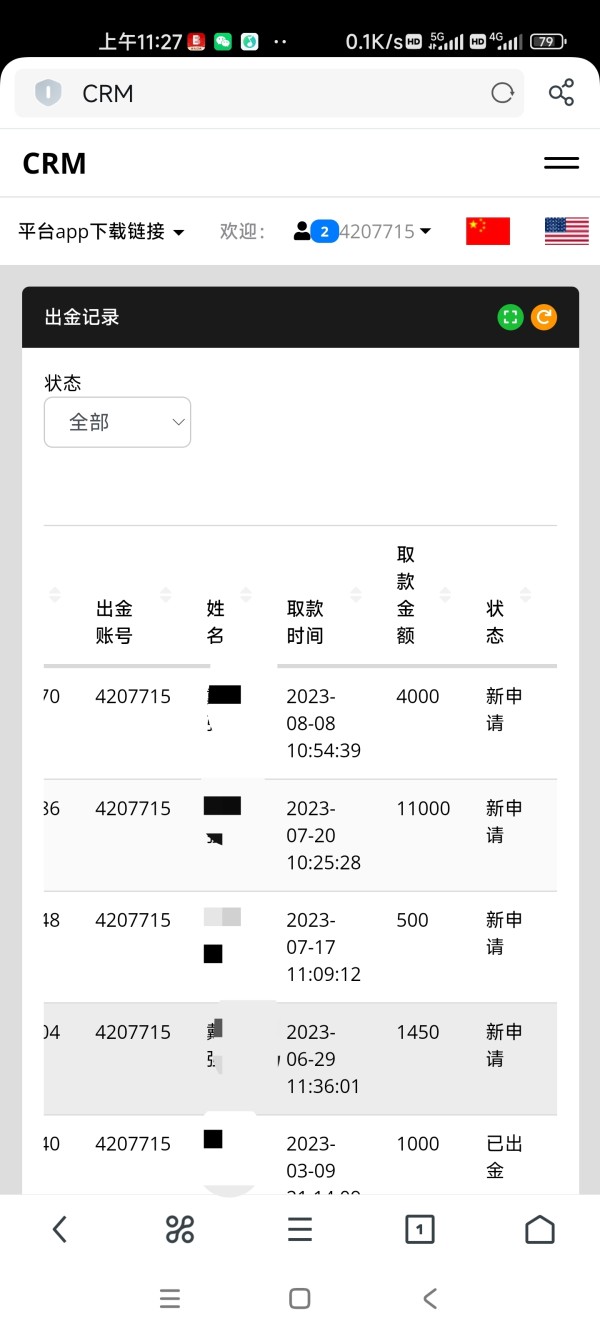Reload the page from the address bar
Screen dimensions: 600x1333
pyautogui.click(x=502, y=93)
